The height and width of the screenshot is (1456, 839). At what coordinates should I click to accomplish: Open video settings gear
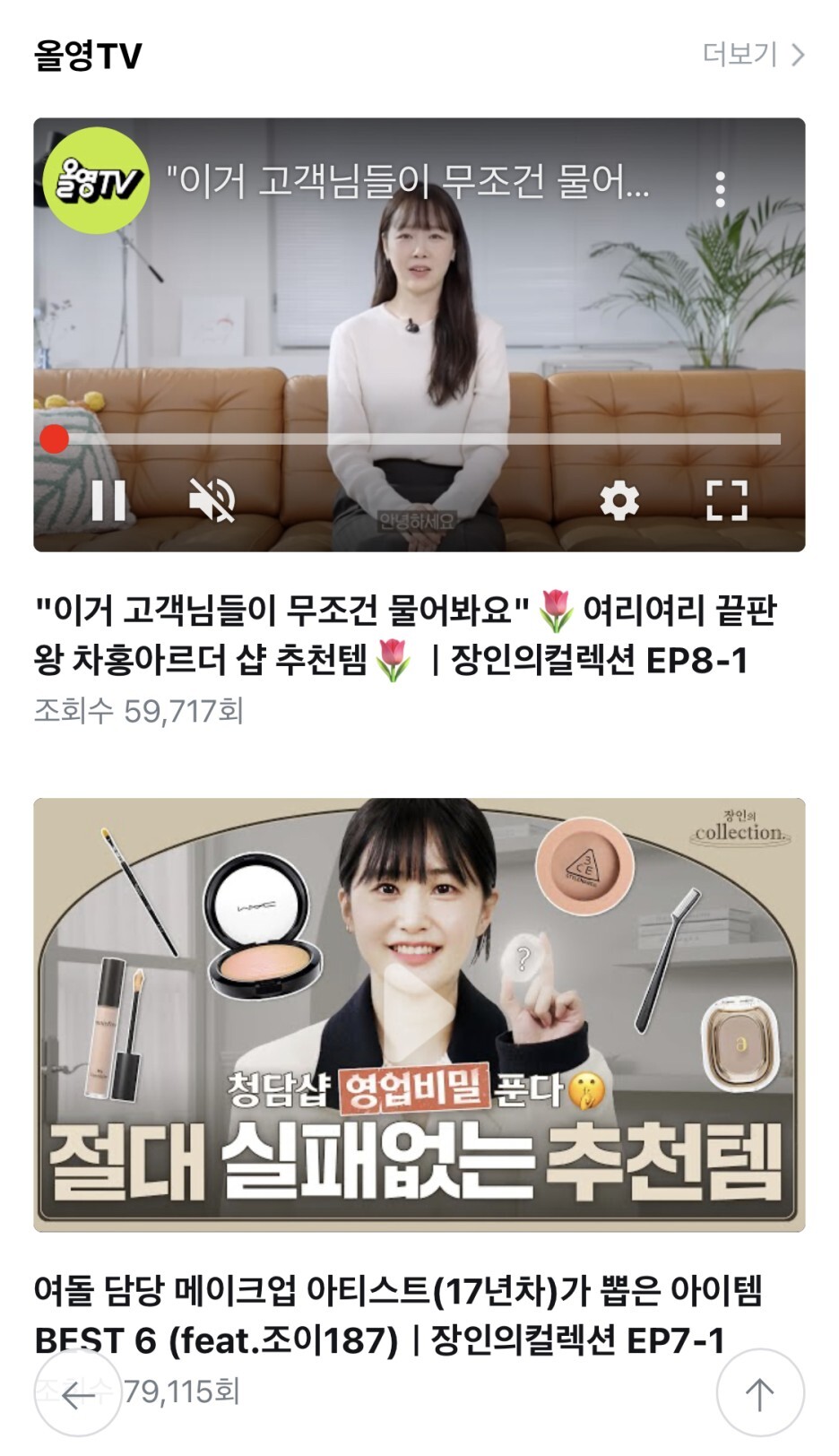(x=619, y=499)
